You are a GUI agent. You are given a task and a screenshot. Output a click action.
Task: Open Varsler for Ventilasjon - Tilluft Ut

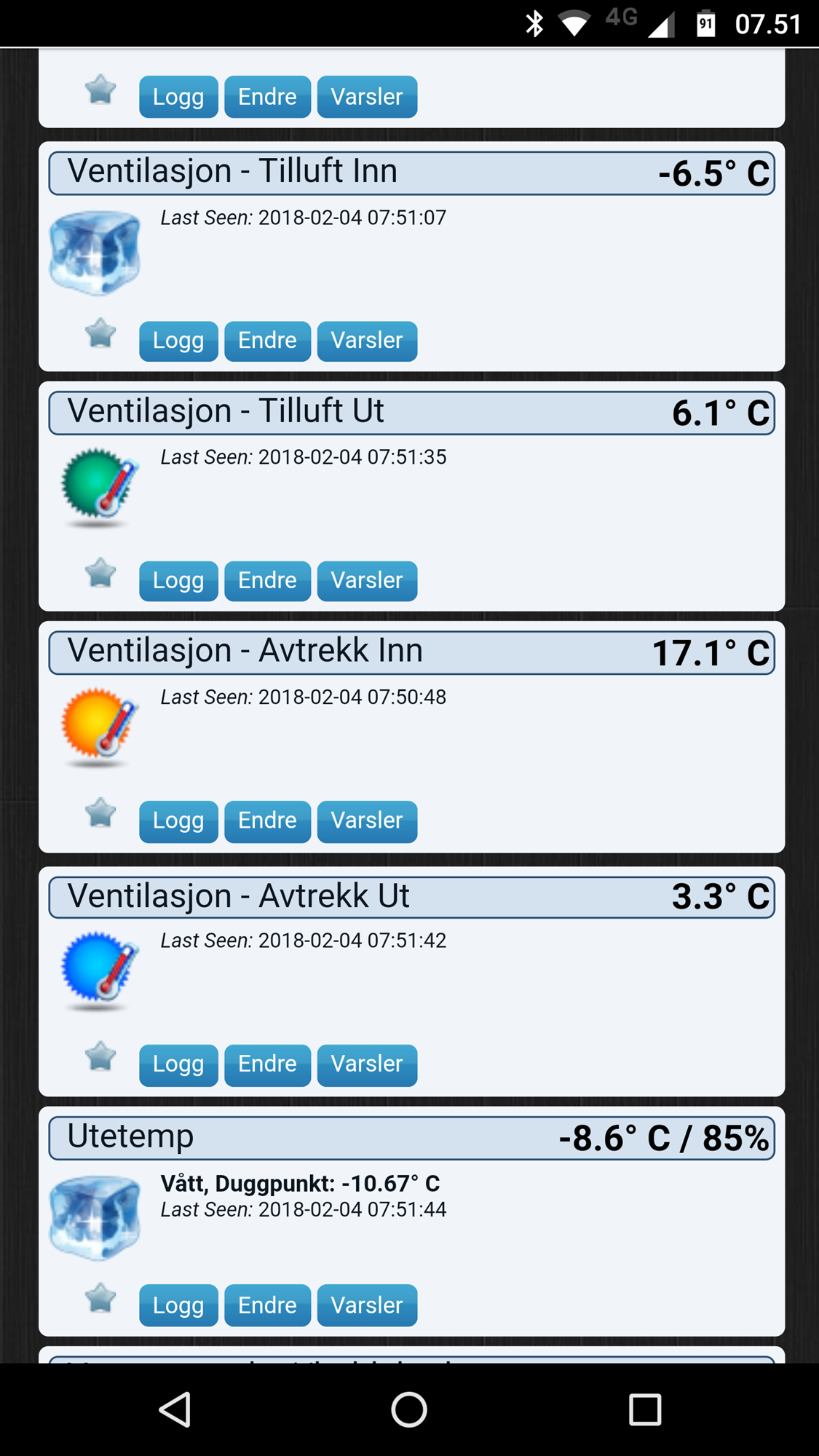367,581
